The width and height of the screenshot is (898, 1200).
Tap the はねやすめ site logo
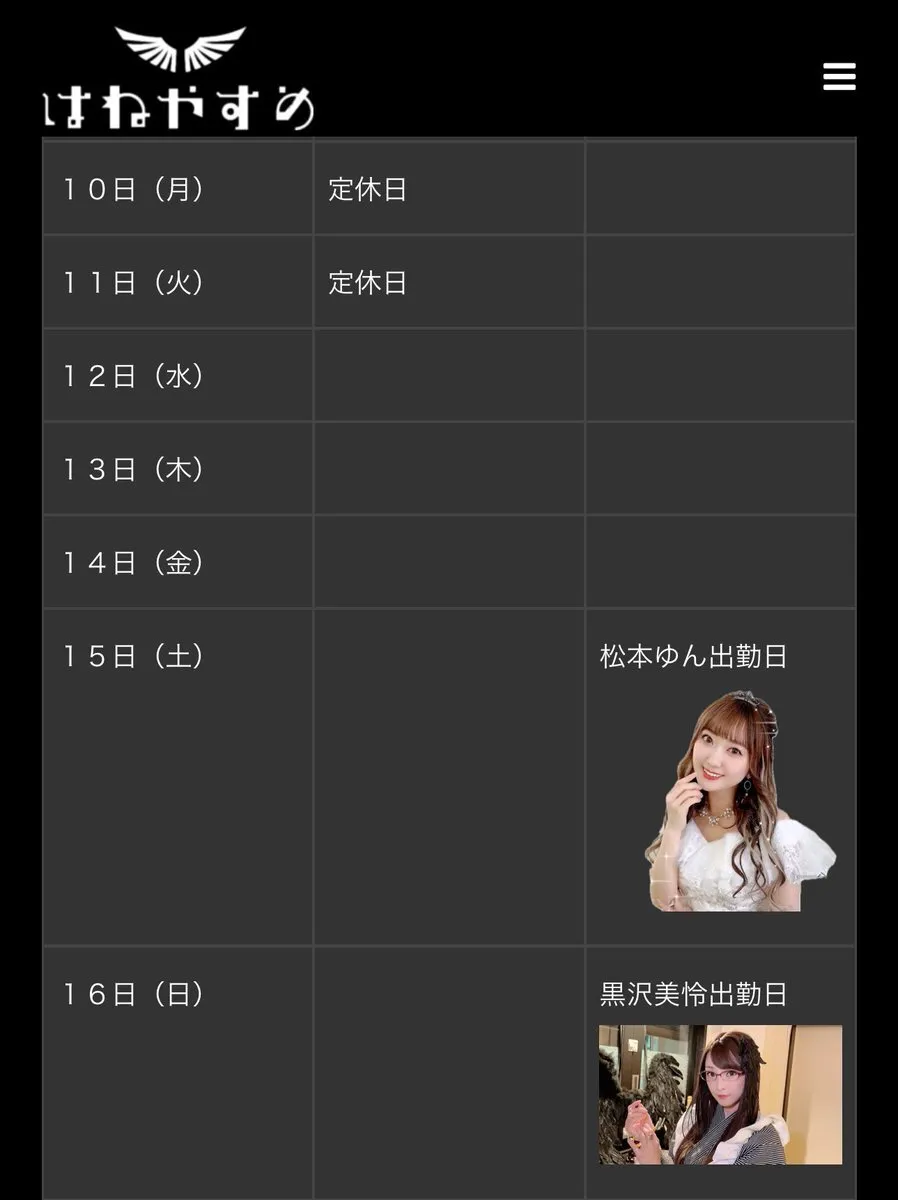coord(180,82)
